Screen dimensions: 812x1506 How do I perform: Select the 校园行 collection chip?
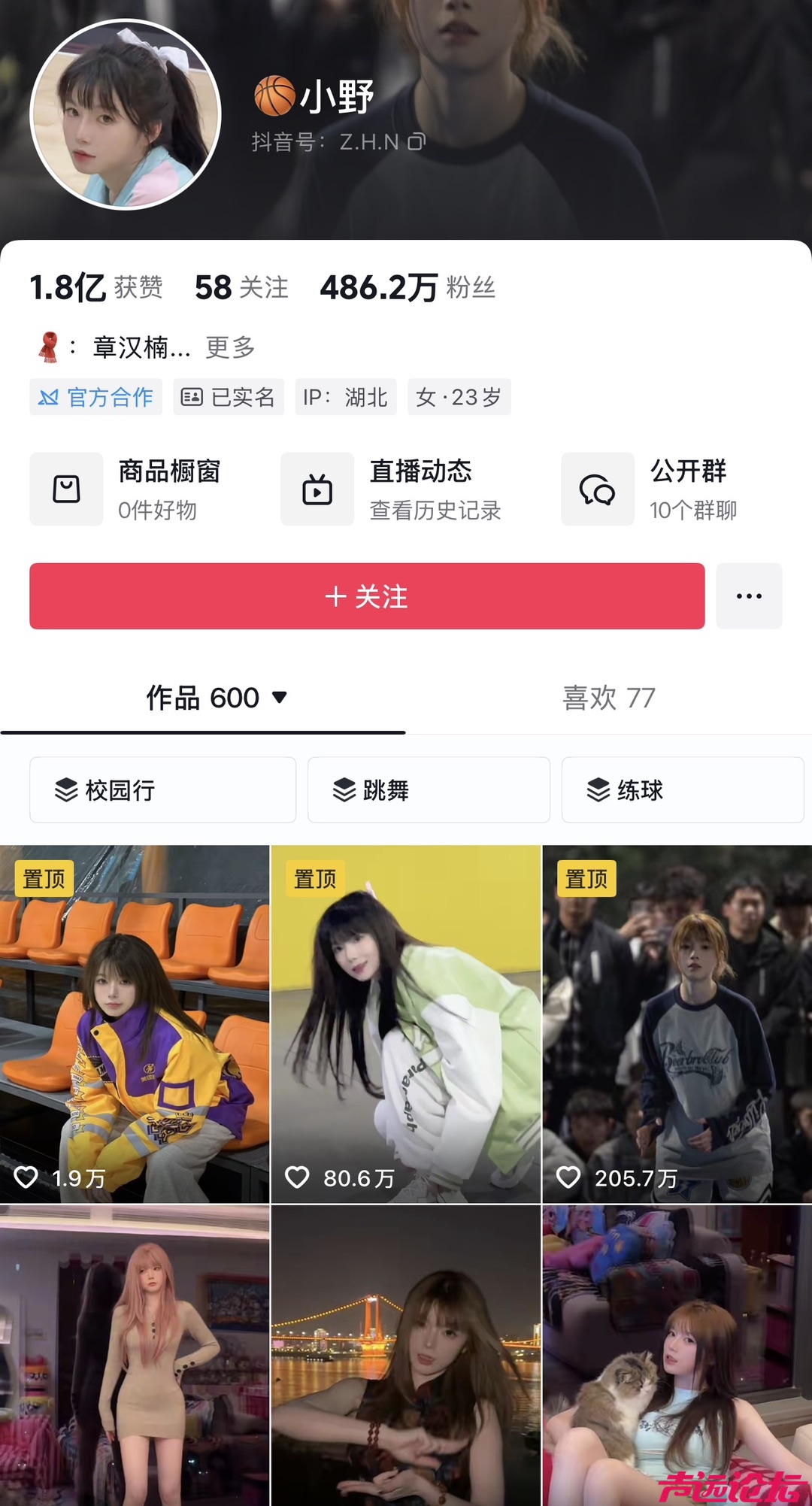point(162,790)
